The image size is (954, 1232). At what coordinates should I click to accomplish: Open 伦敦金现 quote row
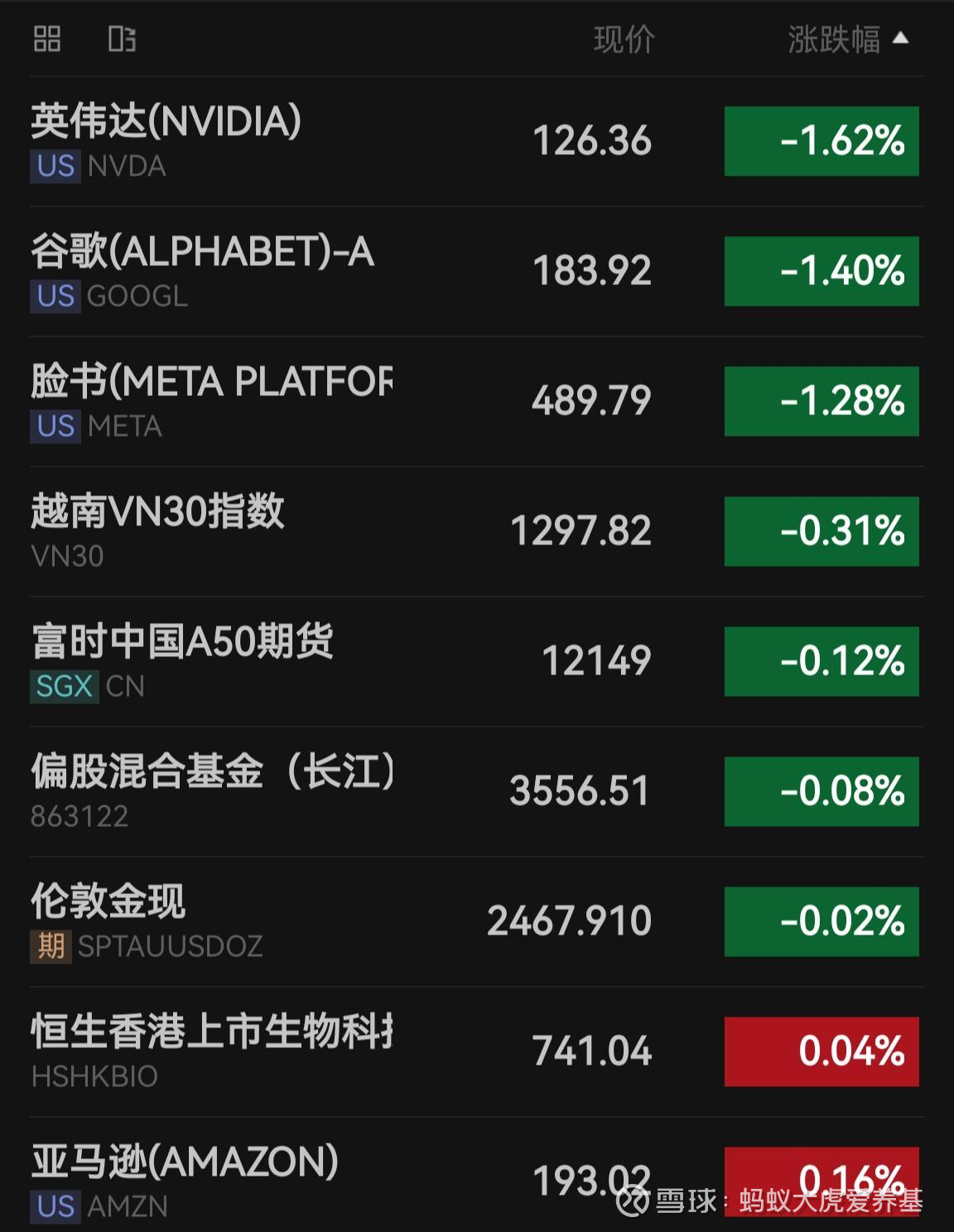point(331,920)
